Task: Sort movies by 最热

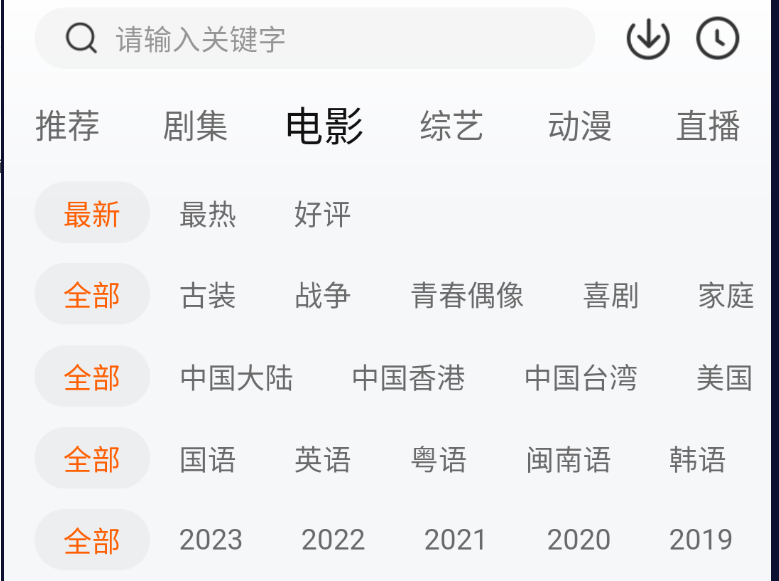Action: (208, 214)
